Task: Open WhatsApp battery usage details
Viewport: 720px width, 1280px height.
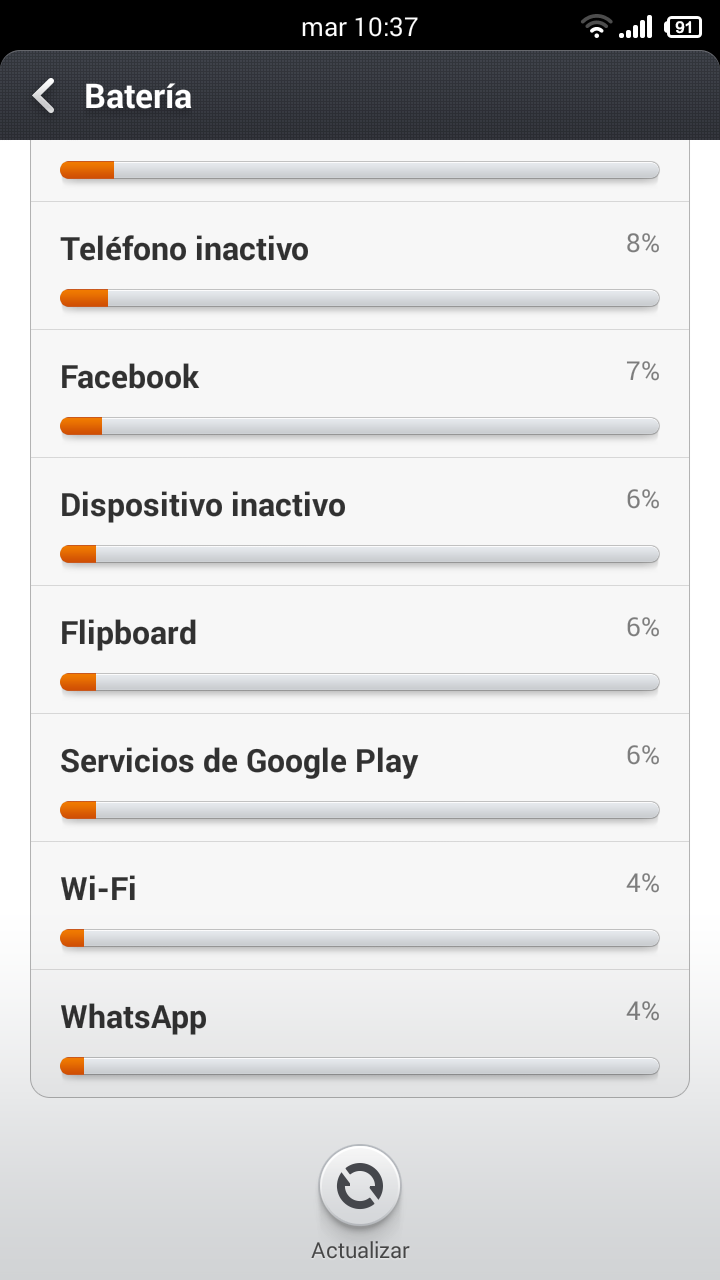Action: (x=360, y=1033)
